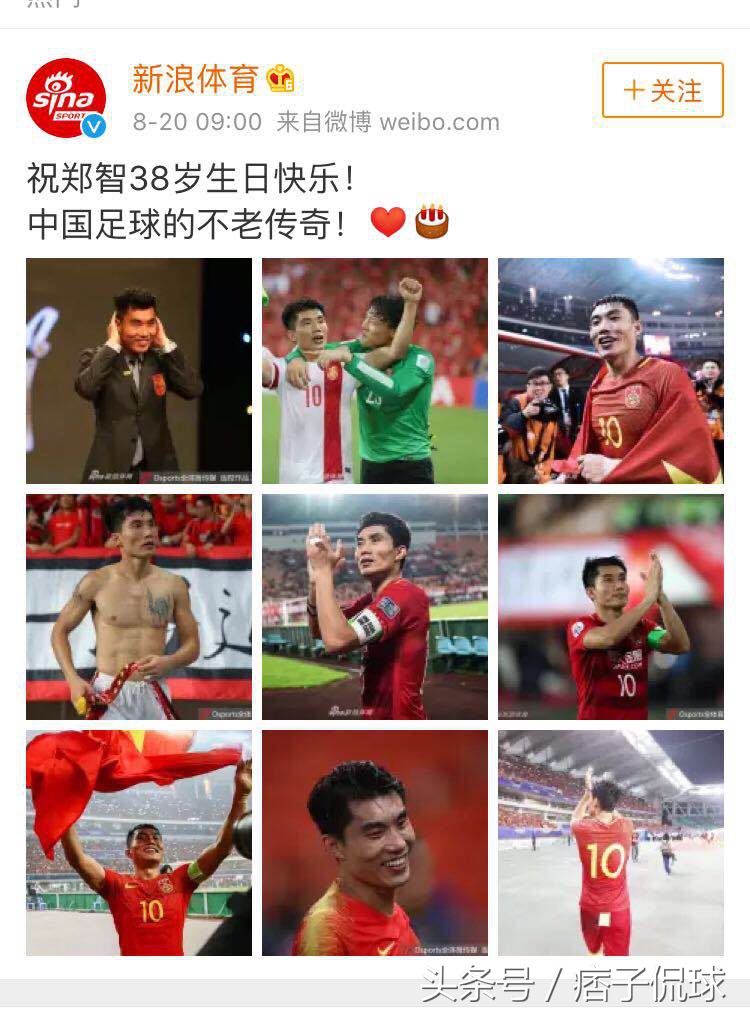Open the photo draped in the national flag
Screen dimensions: 750x1018
click(x=610, y=371)
